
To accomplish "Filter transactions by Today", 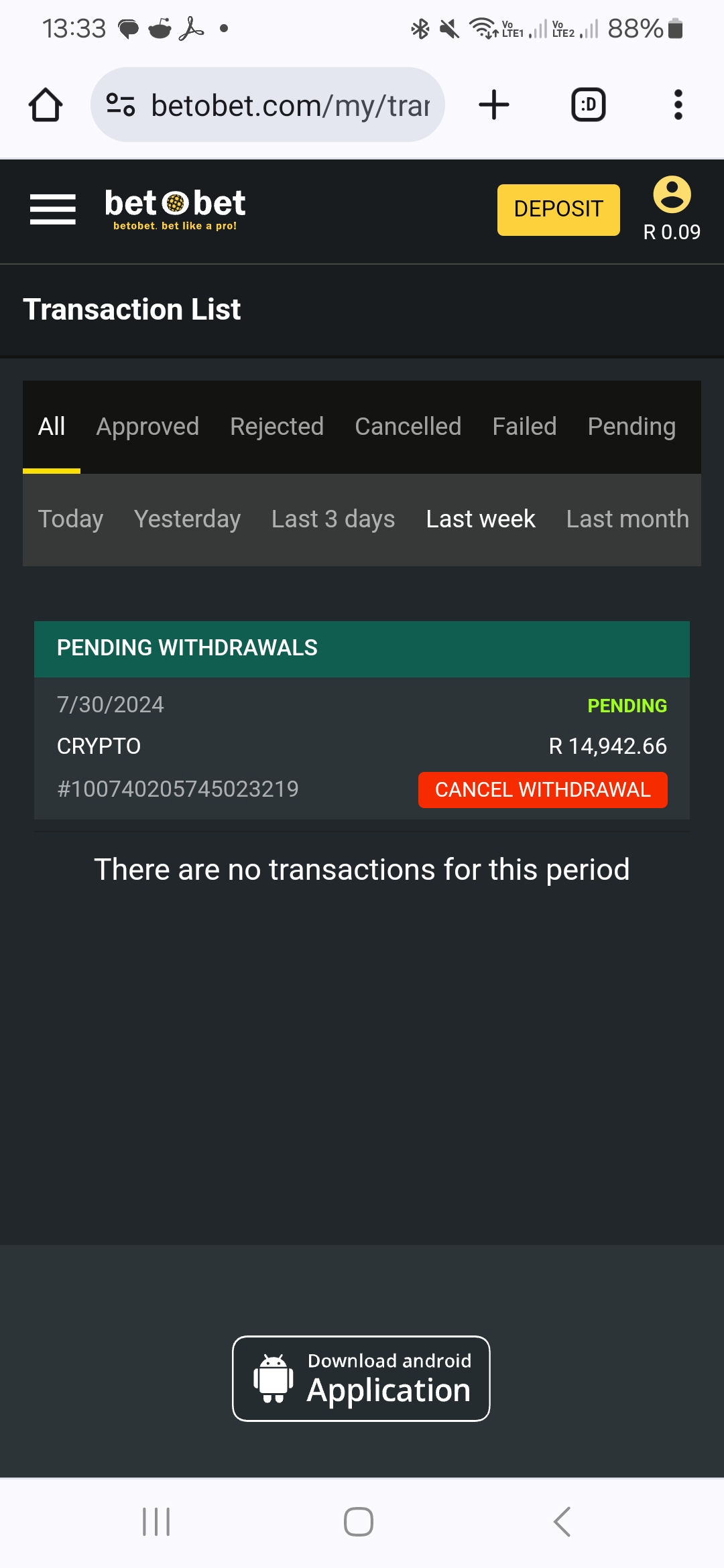I will tap(70, 519).
